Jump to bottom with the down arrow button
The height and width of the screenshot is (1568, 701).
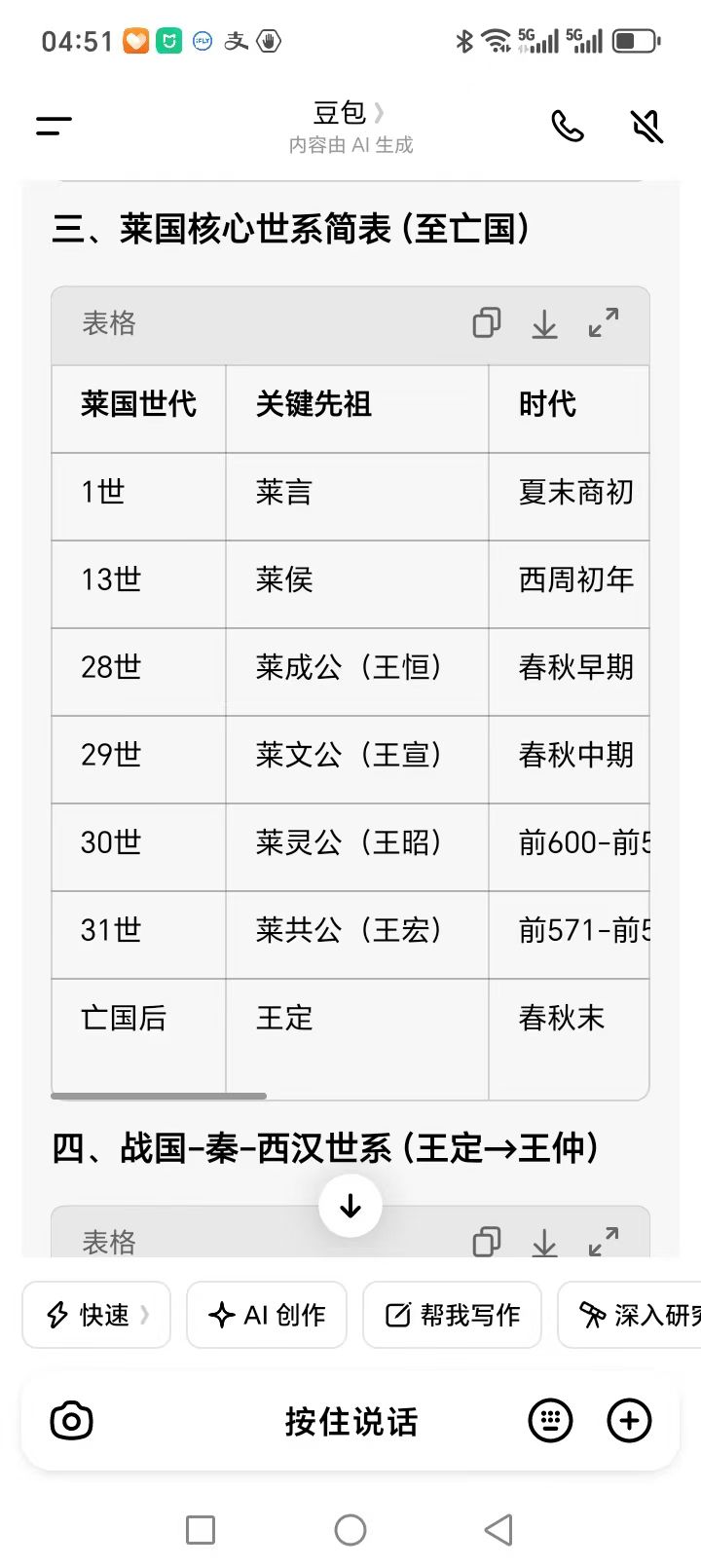pos(350,1207)
